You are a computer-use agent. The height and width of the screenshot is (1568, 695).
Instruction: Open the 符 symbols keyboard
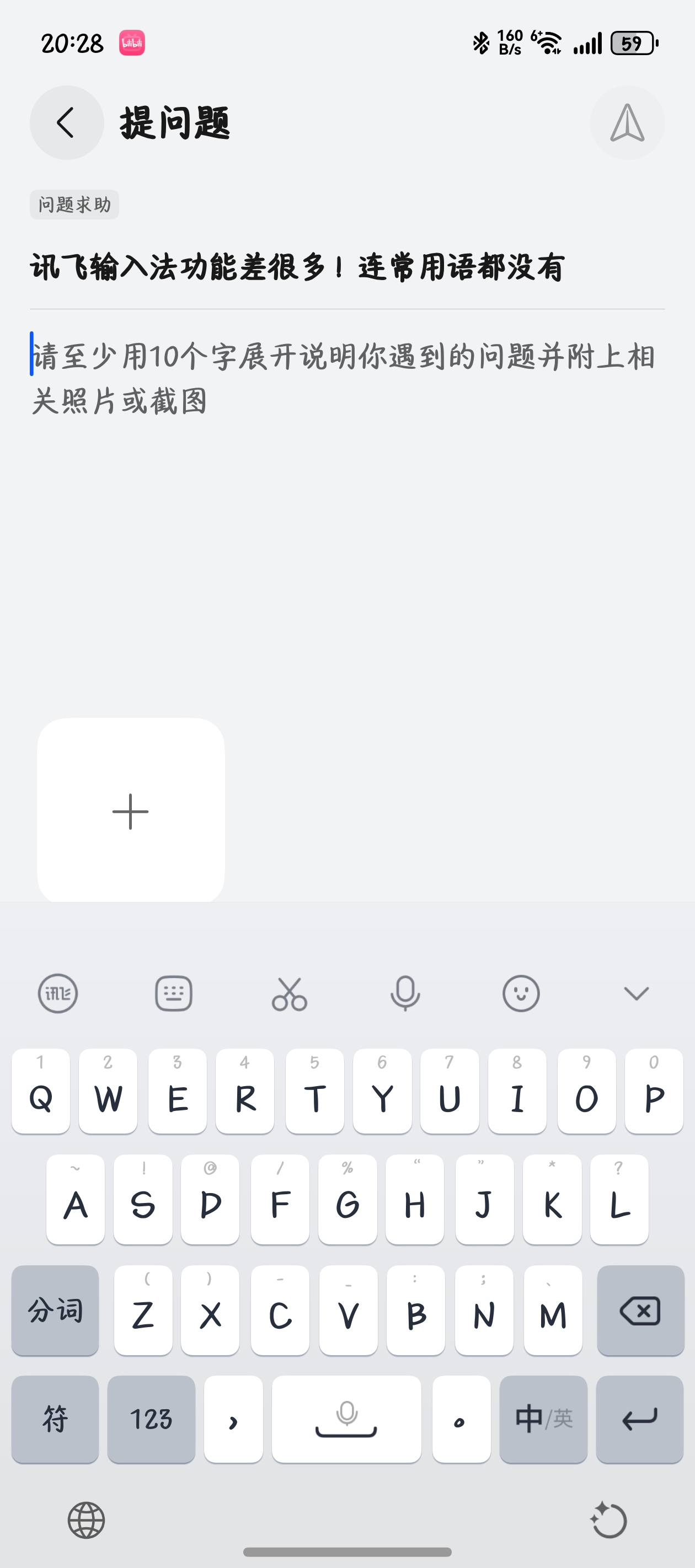(x=55, y=1419)
